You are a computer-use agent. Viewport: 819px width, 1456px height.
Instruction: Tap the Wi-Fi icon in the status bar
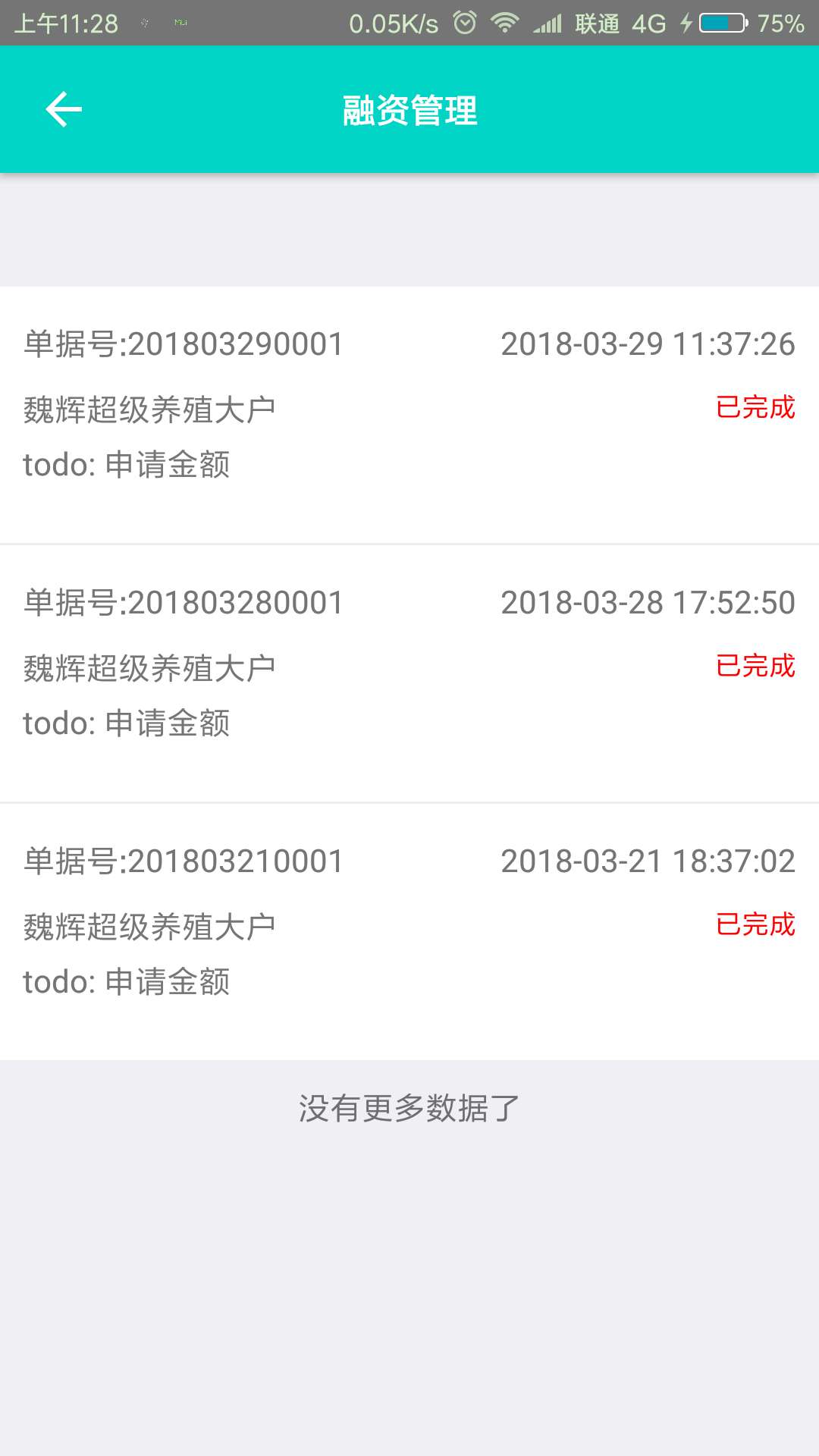pyautogui.click(x=504, y=23)
